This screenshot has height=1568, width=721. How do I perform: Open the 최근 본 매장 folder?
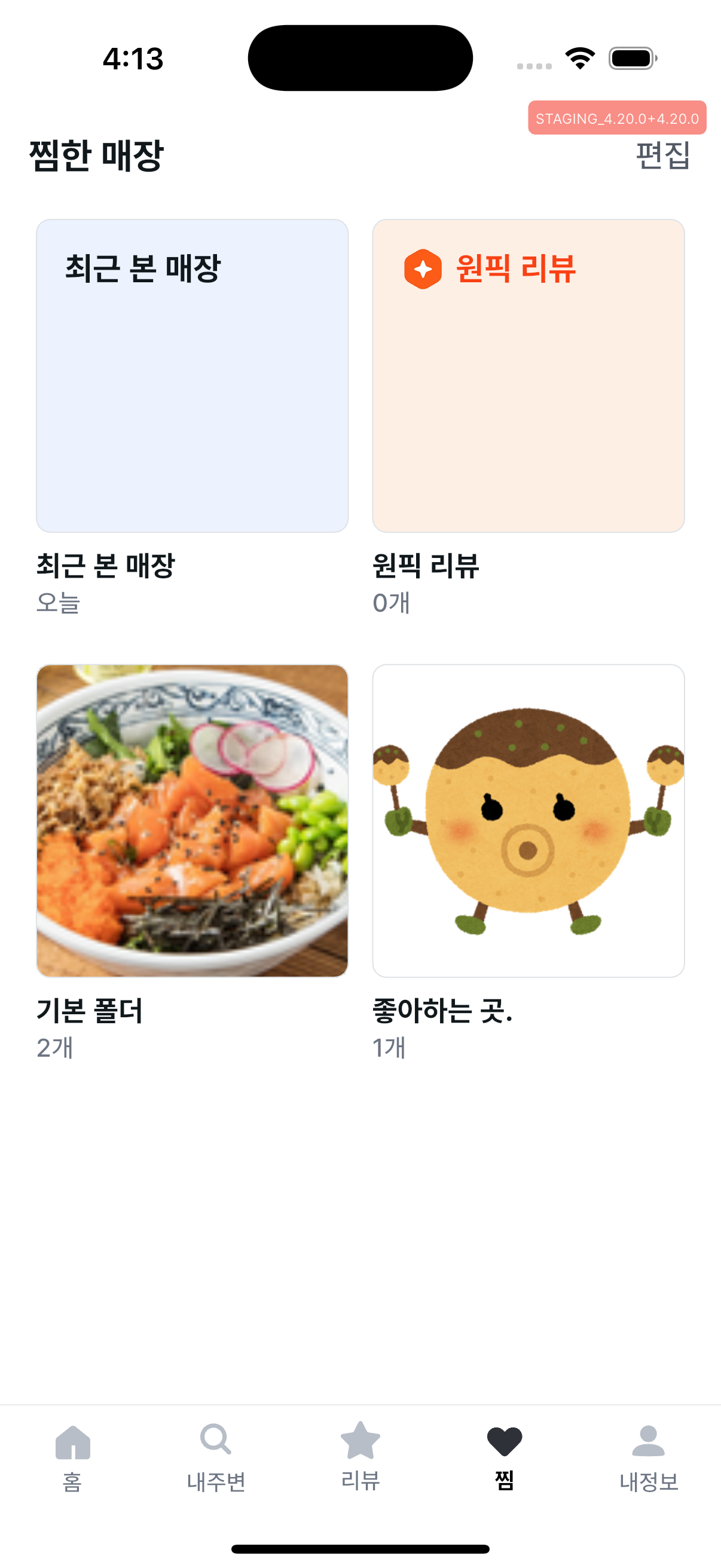[193, 376]
